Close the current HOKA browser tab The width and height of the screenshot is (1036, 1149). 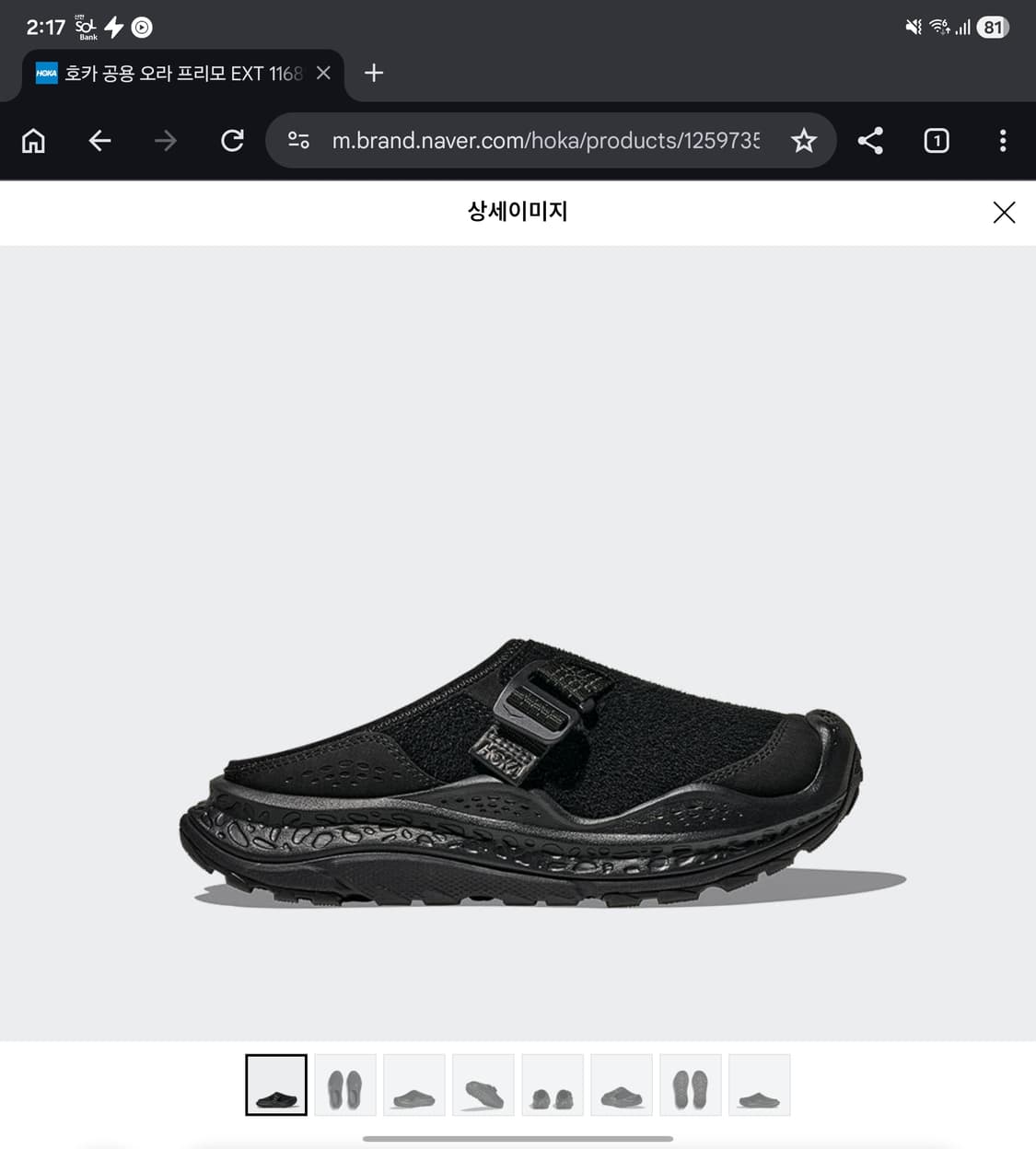(322, 73)
